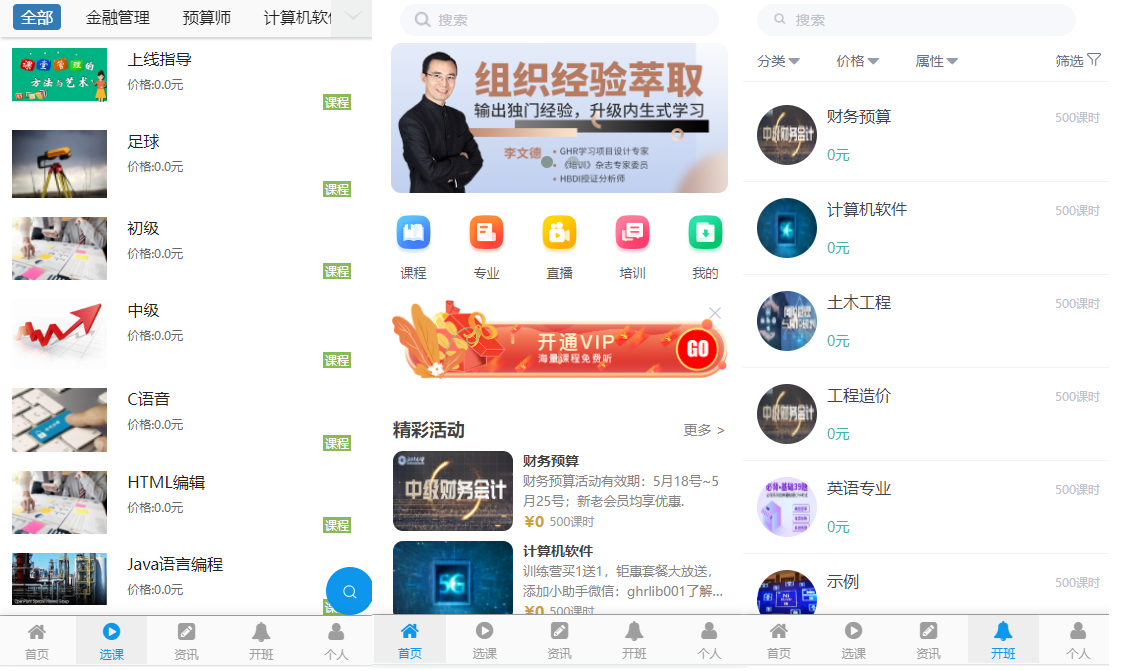Tap the blue floating search button
This screenshot has width=1125, height=671.
pyautogui.click(x=349, y=591)
